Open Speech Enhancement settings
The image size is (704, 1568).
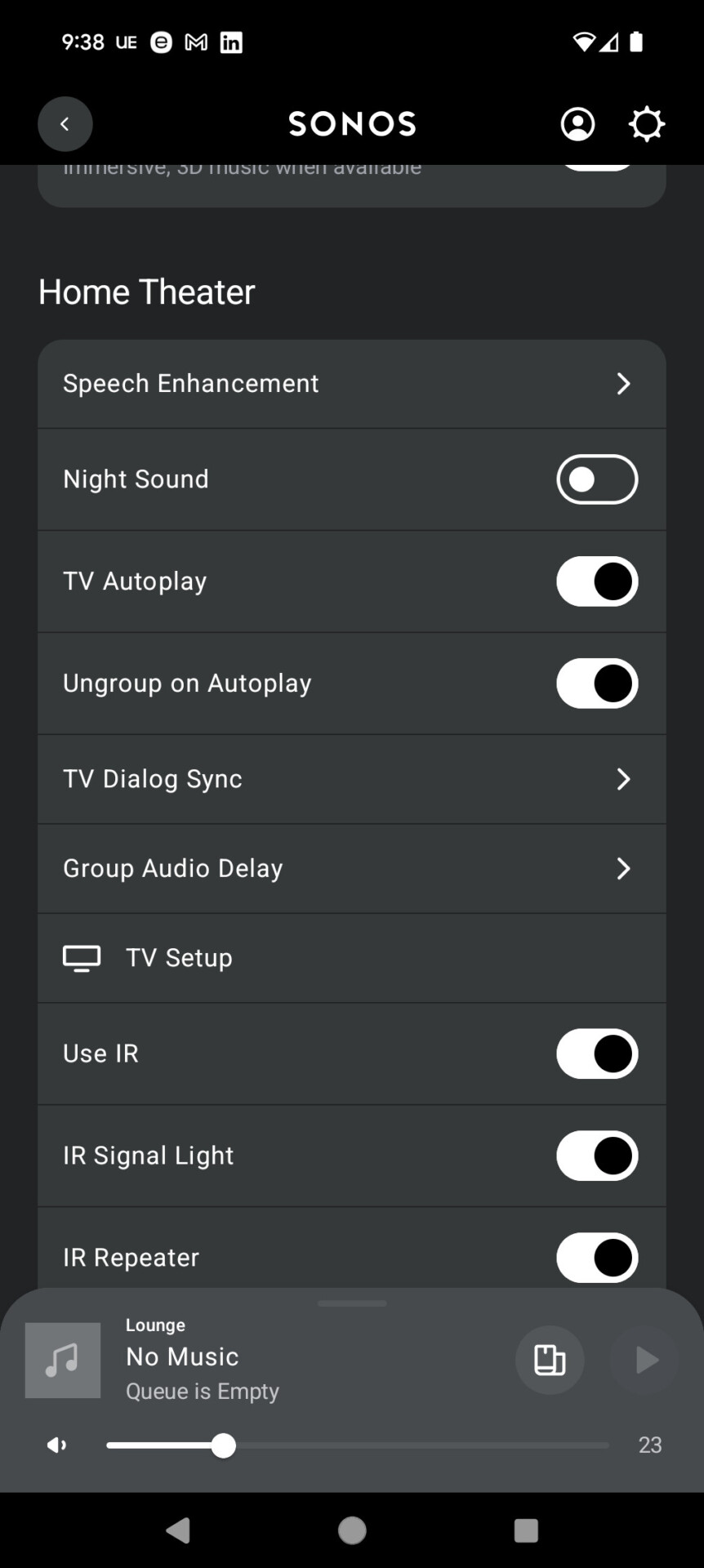[x=352, y=384]
